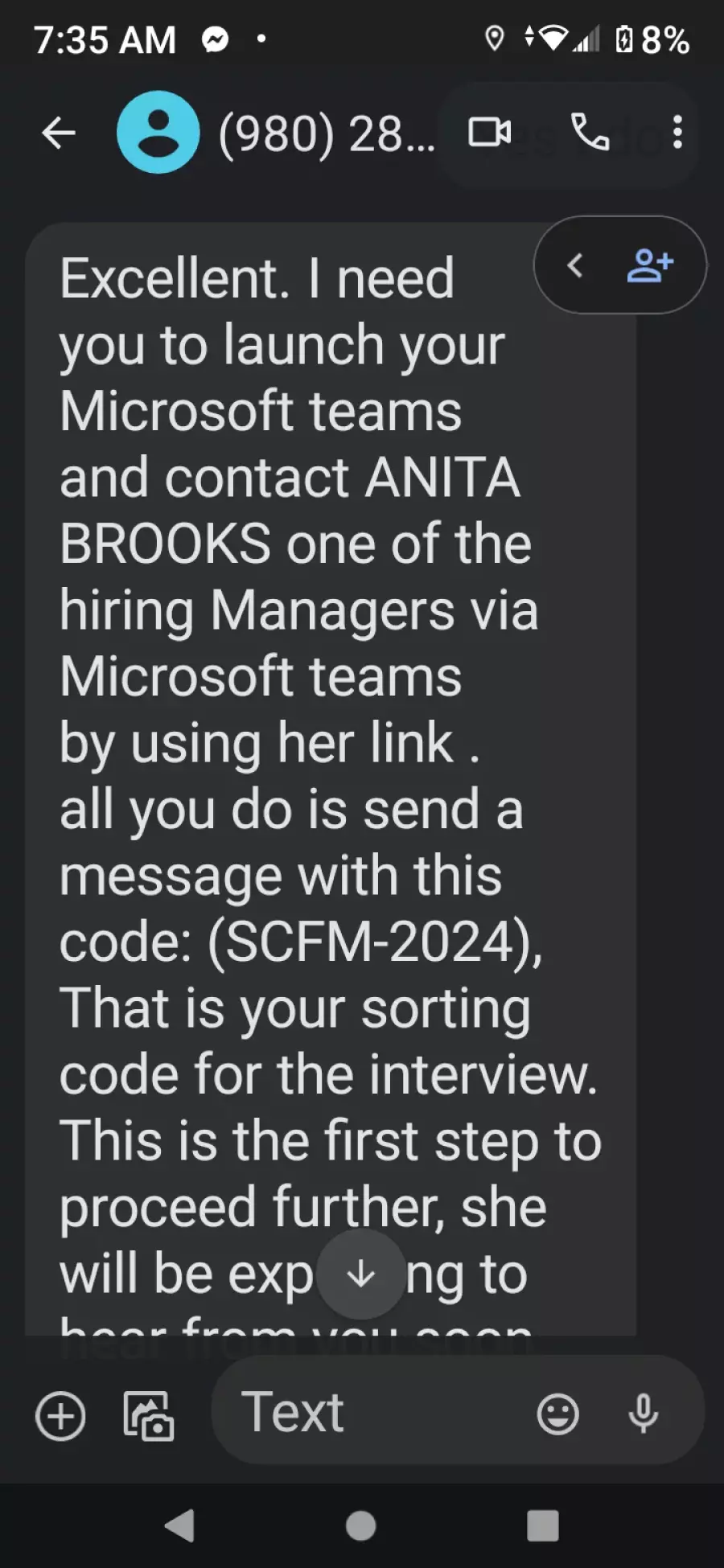The width and height of the screenshot is (724, 1568).
Task: Start a video call
Action: tap(489, 133)
